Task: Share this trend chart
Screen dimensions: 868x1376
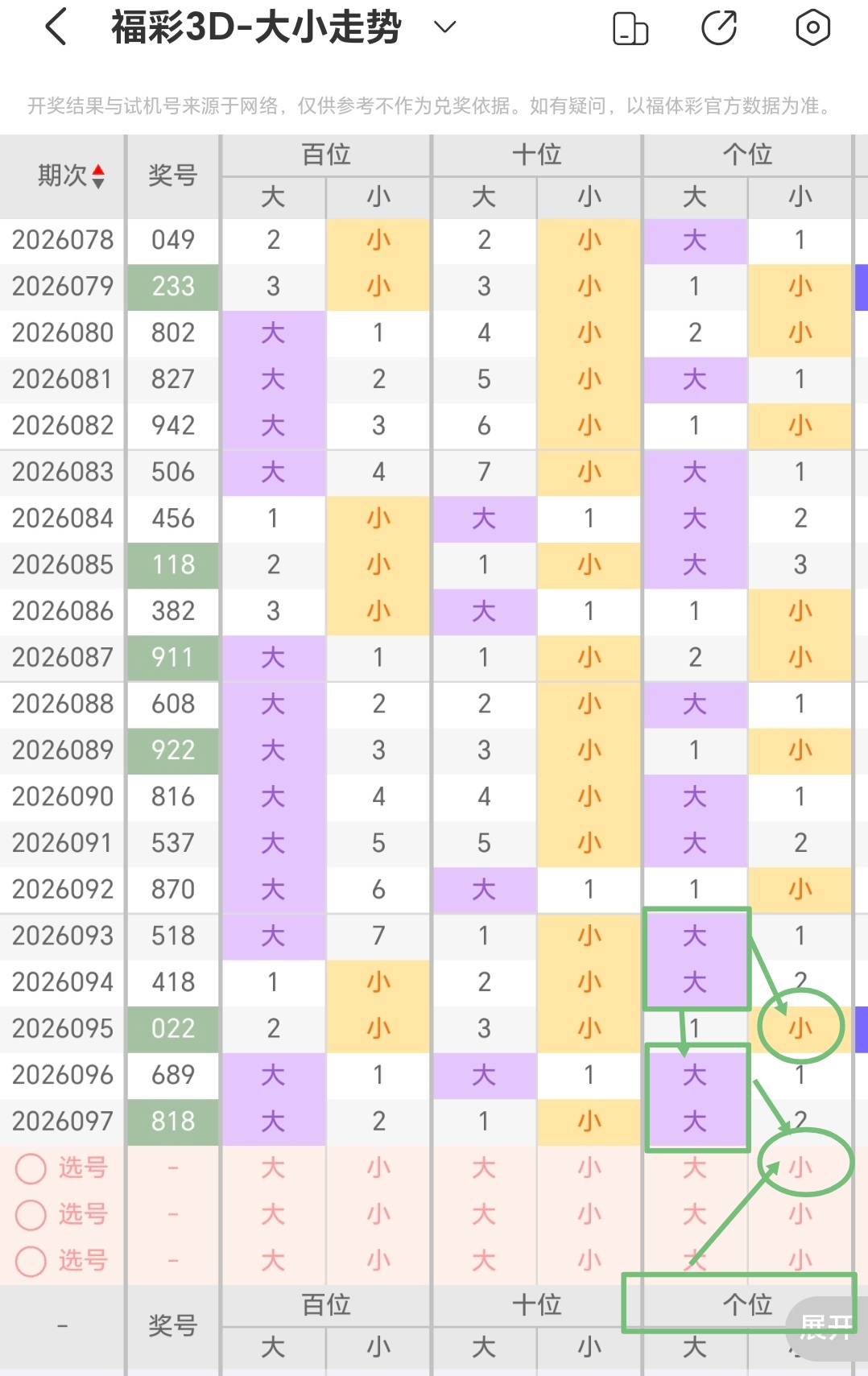Action: [719, 28]
